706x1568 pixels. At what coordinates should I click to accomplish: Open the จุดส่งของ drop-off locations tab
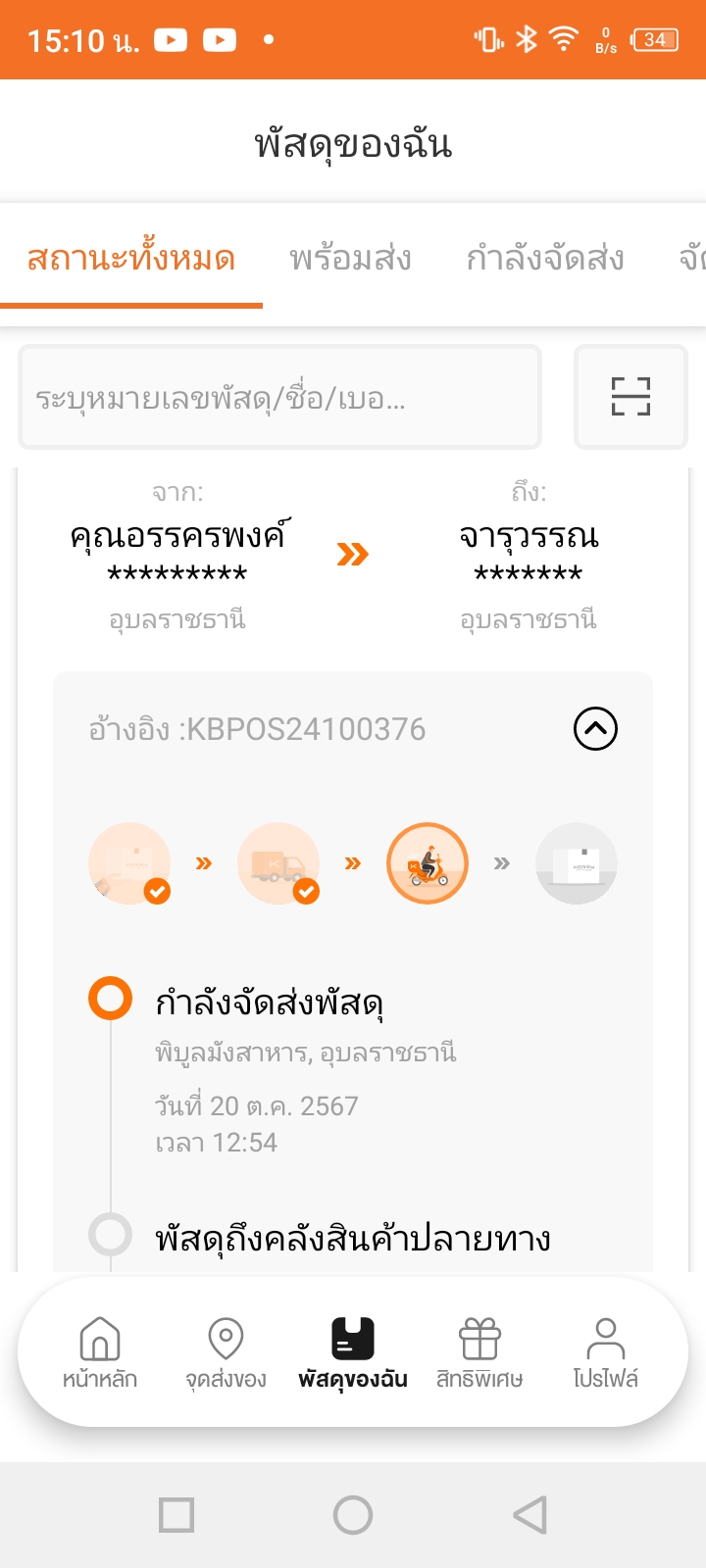point(227,1352)
